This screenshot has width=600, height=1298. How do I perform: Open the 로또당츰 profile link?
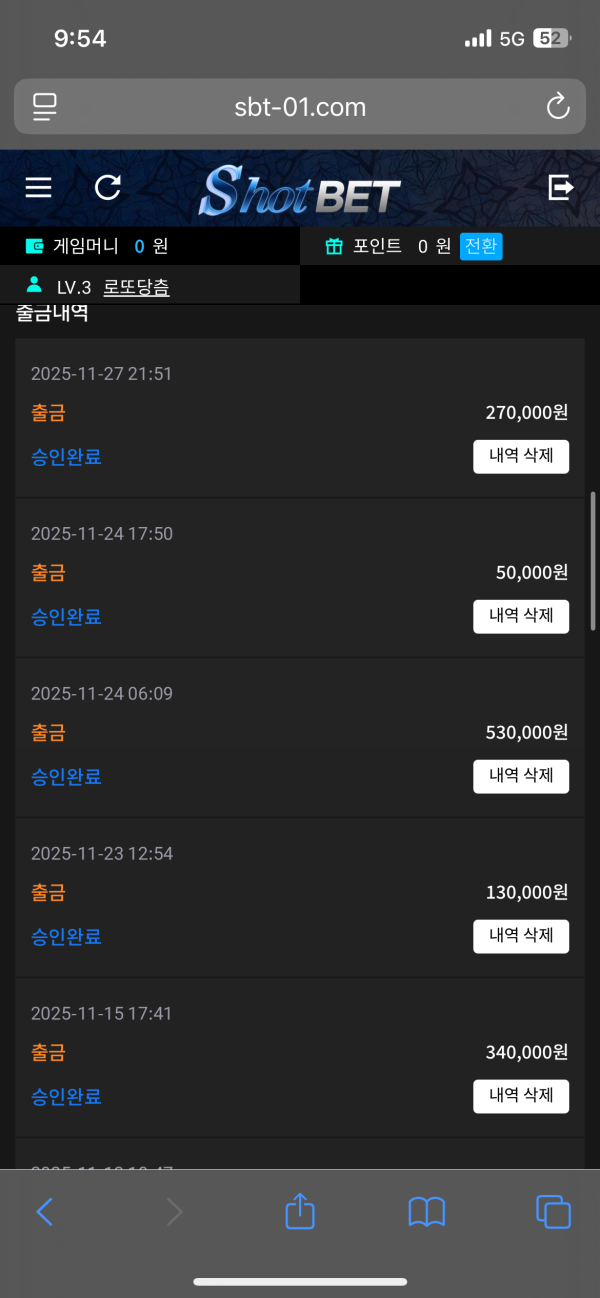tap(136, 288)
